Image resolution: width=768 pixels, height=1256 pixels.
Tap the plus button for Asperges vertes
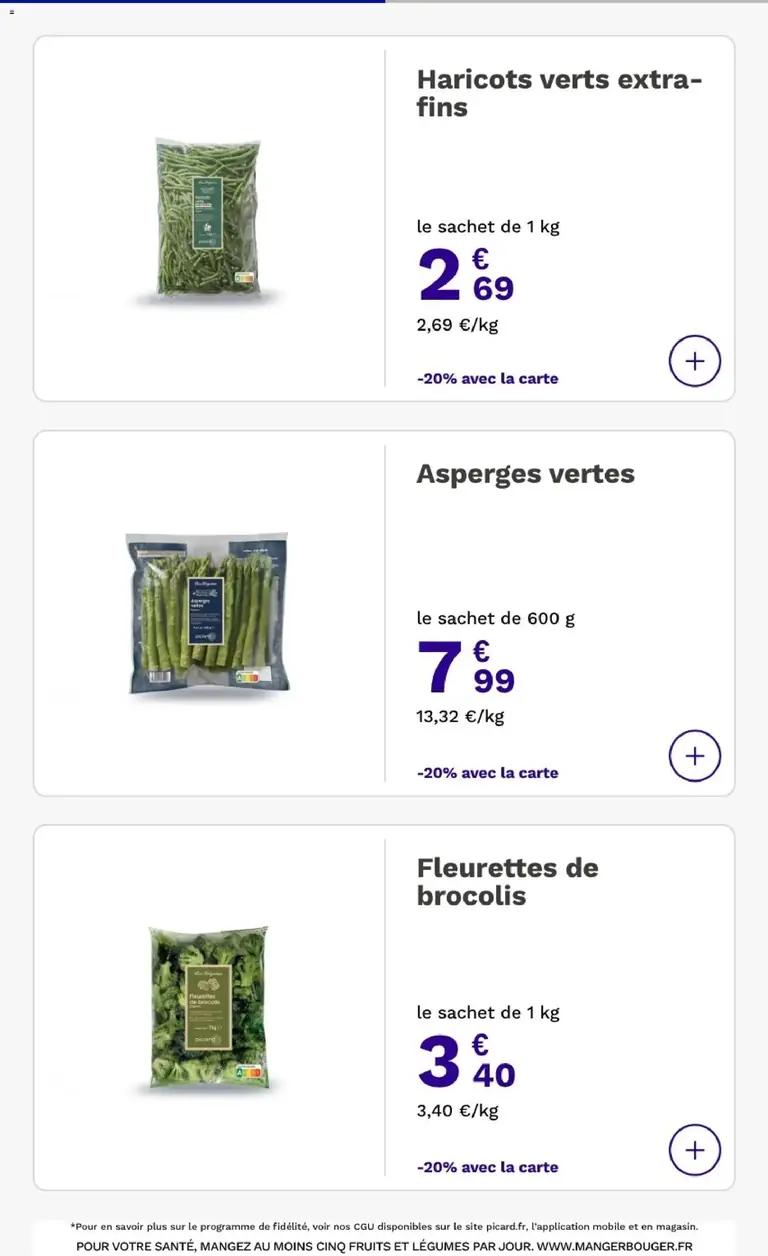click(694, 755)
